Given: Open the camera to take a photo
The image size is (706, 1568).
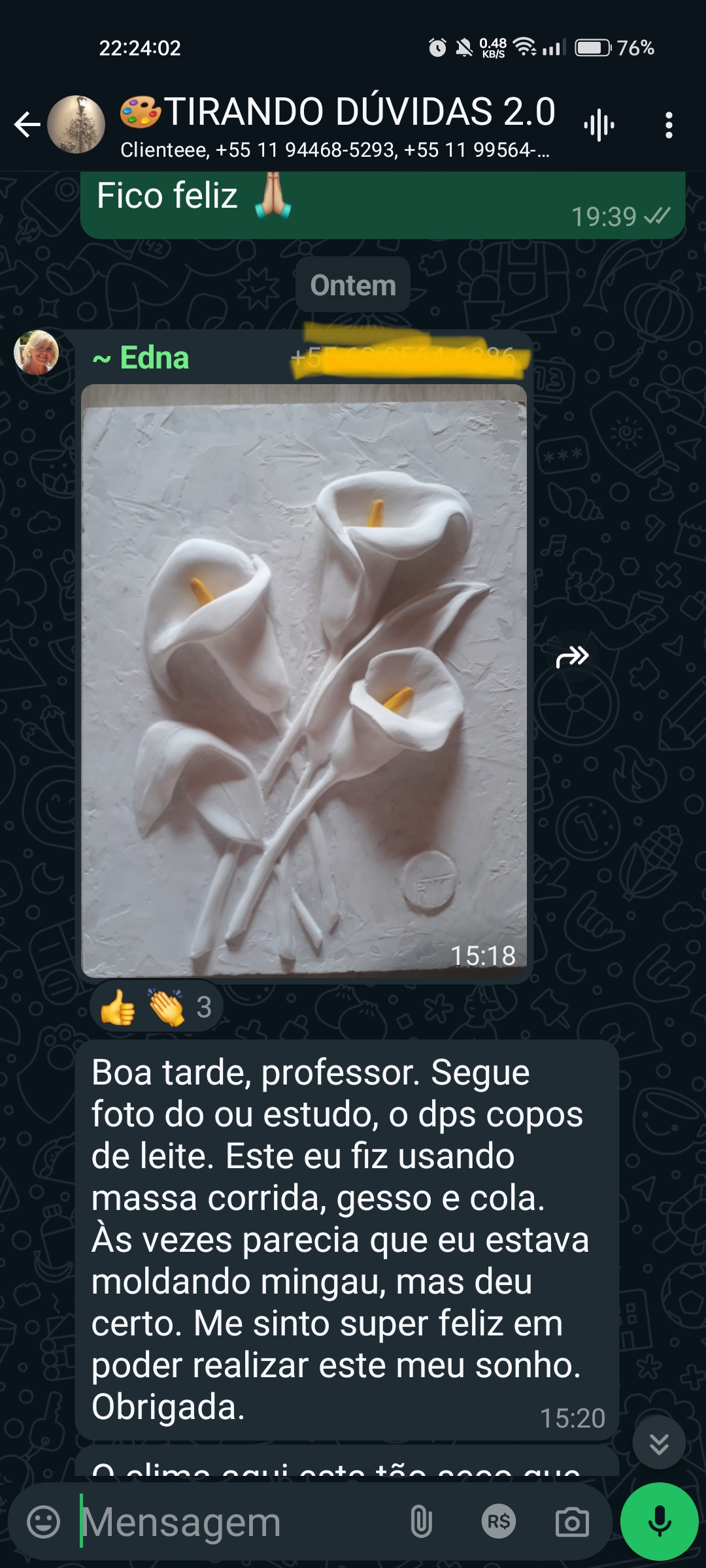Looking at the screenshot, I should 572,1522.
